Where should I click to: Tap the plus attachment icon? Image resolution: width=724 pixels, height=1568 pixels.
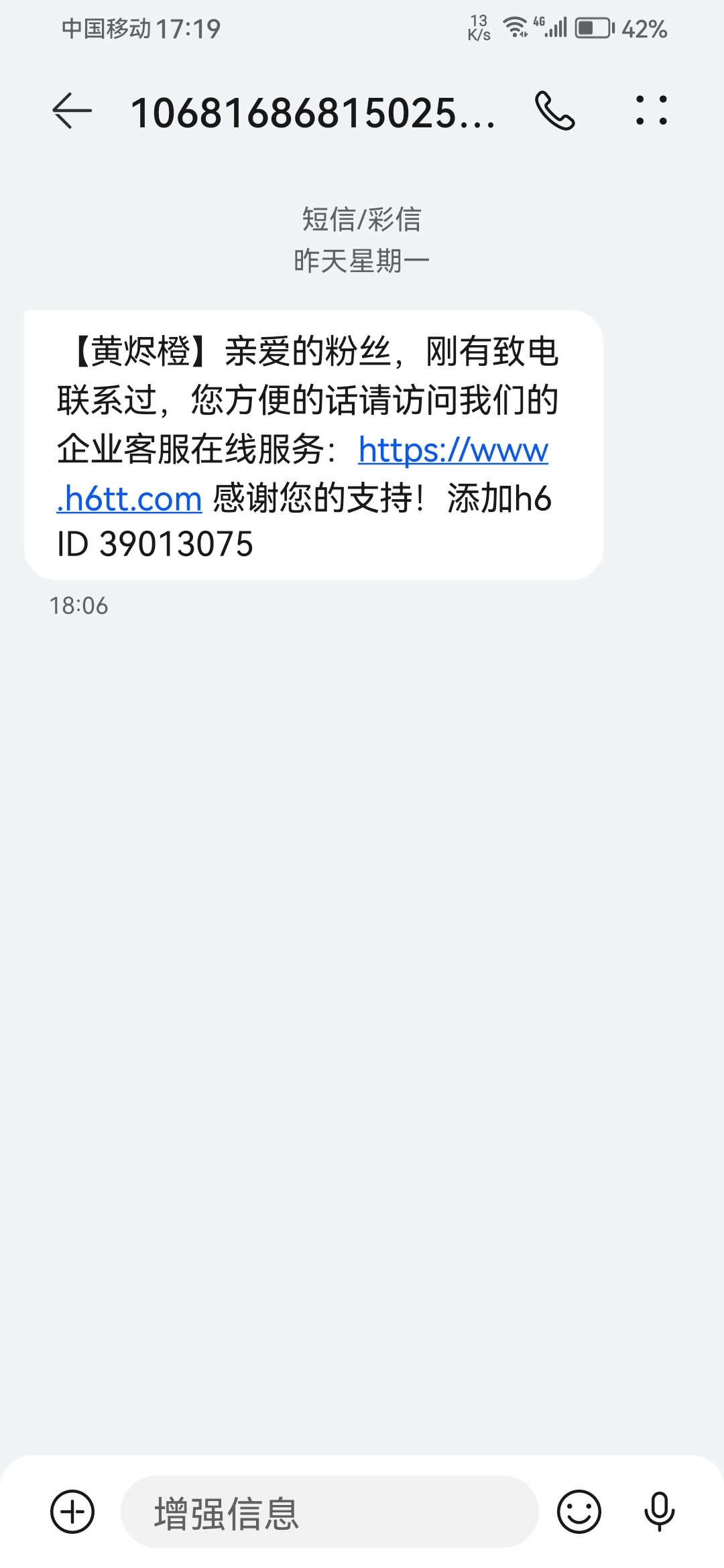click(72, 1512)
